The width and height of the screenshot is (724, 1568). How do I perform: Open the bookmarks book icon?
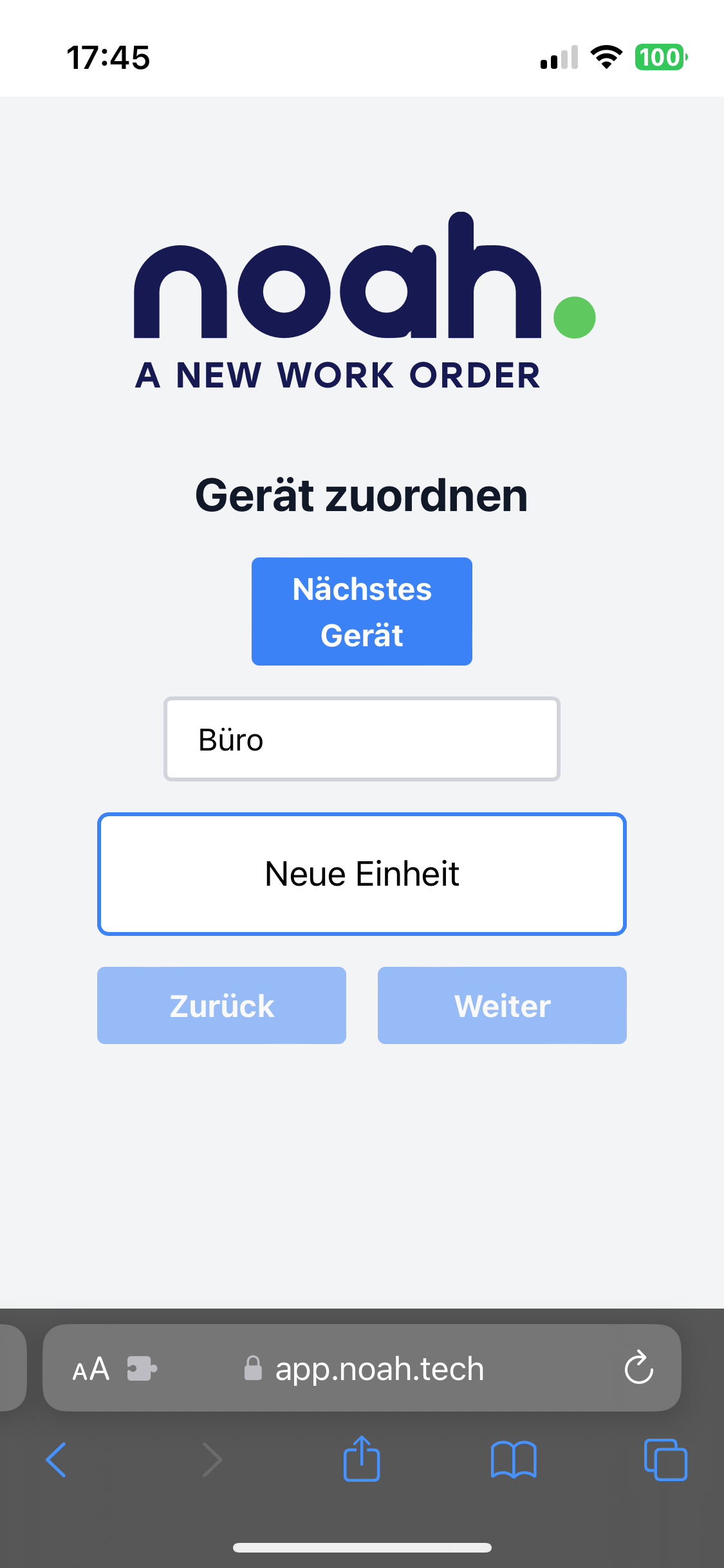[513, 1459]
